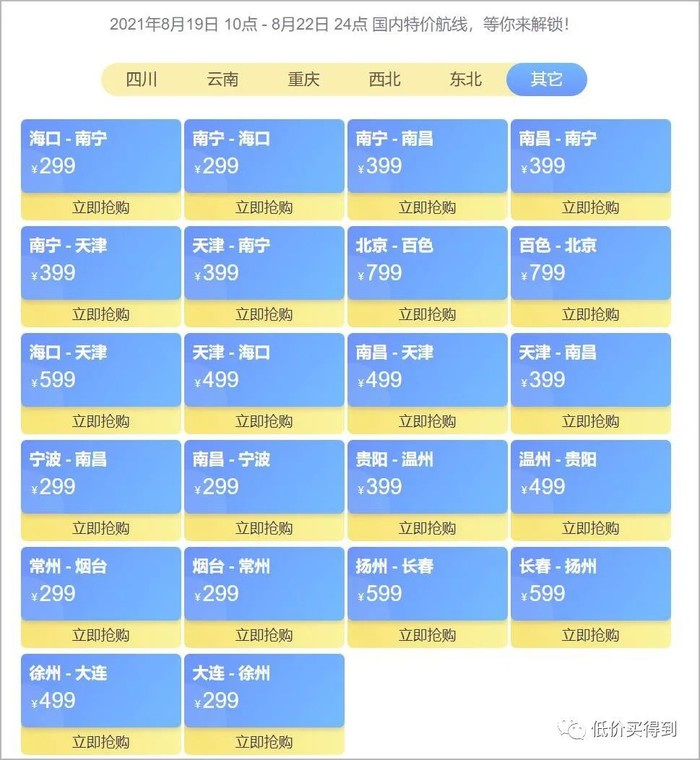This screenshot has height=760, width=700.
Task: Buy the 烟台 - 常州 ¥299 ticket
Action: 264,636
